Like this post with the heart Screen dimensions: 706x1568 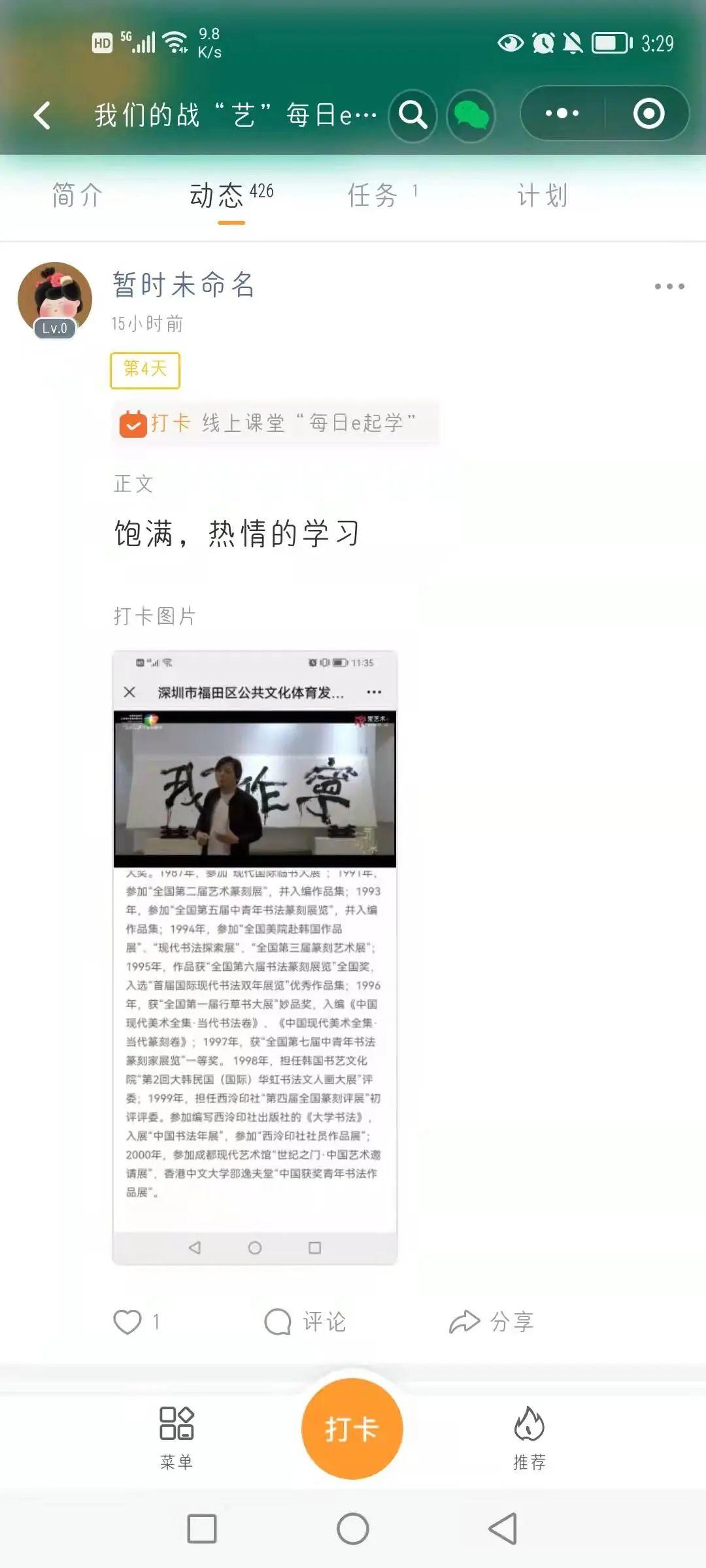coord(127,1322)
